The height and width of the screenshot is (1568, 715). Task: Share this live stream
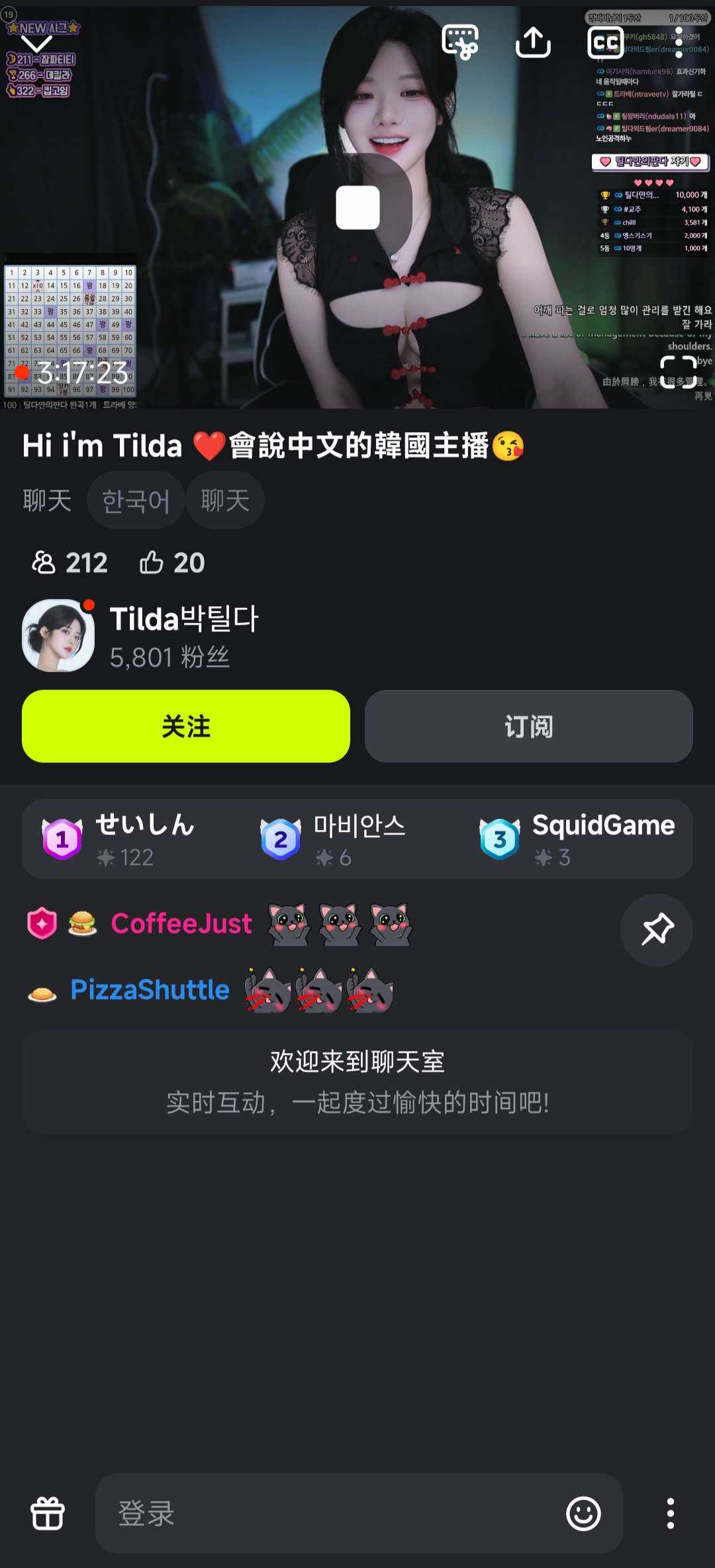pyautogui.click(x=533, y=43)
